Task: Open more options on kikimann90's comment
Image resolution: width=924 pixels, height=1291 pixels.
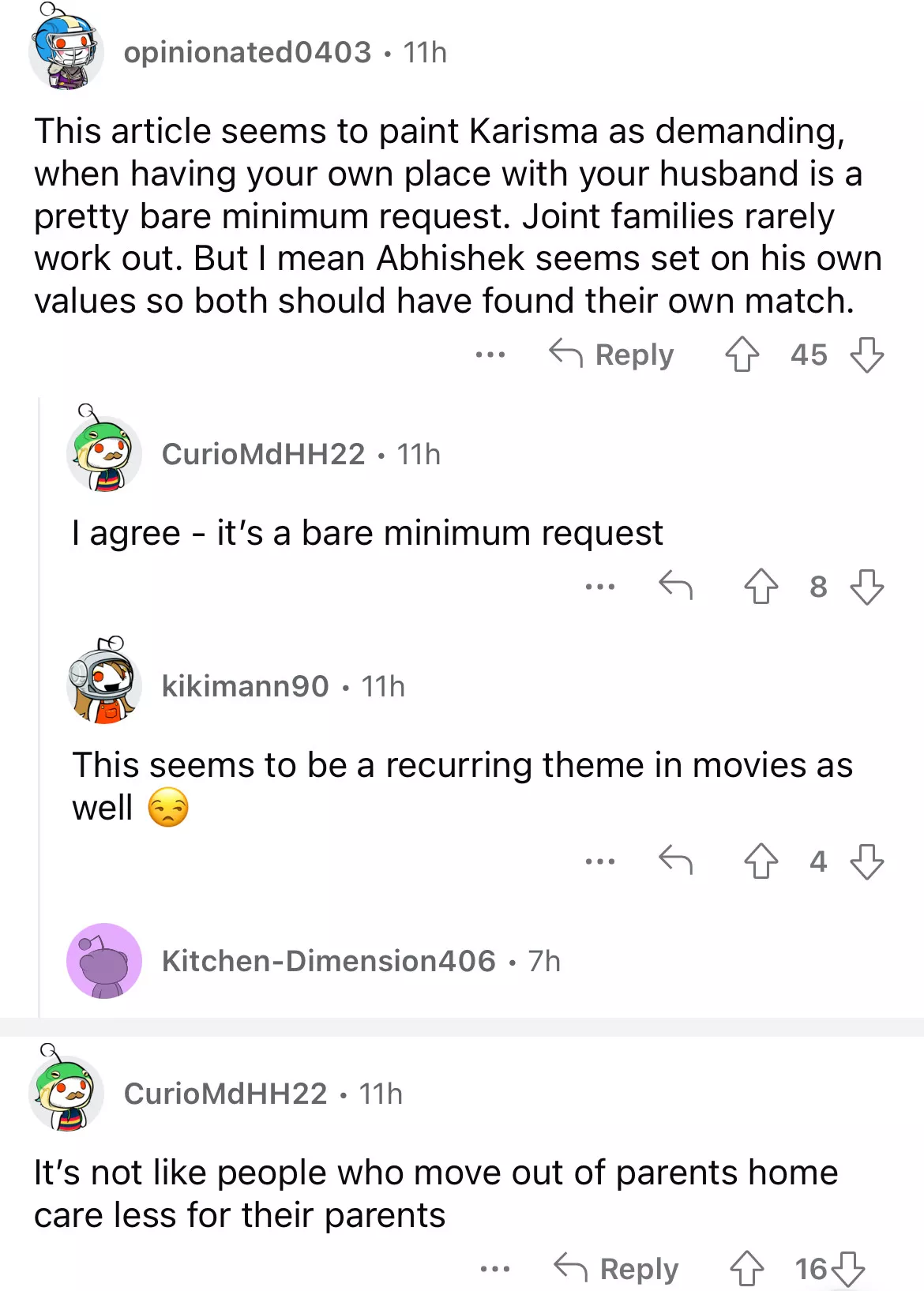Action: pyautogui.click(x=600, y=861)
